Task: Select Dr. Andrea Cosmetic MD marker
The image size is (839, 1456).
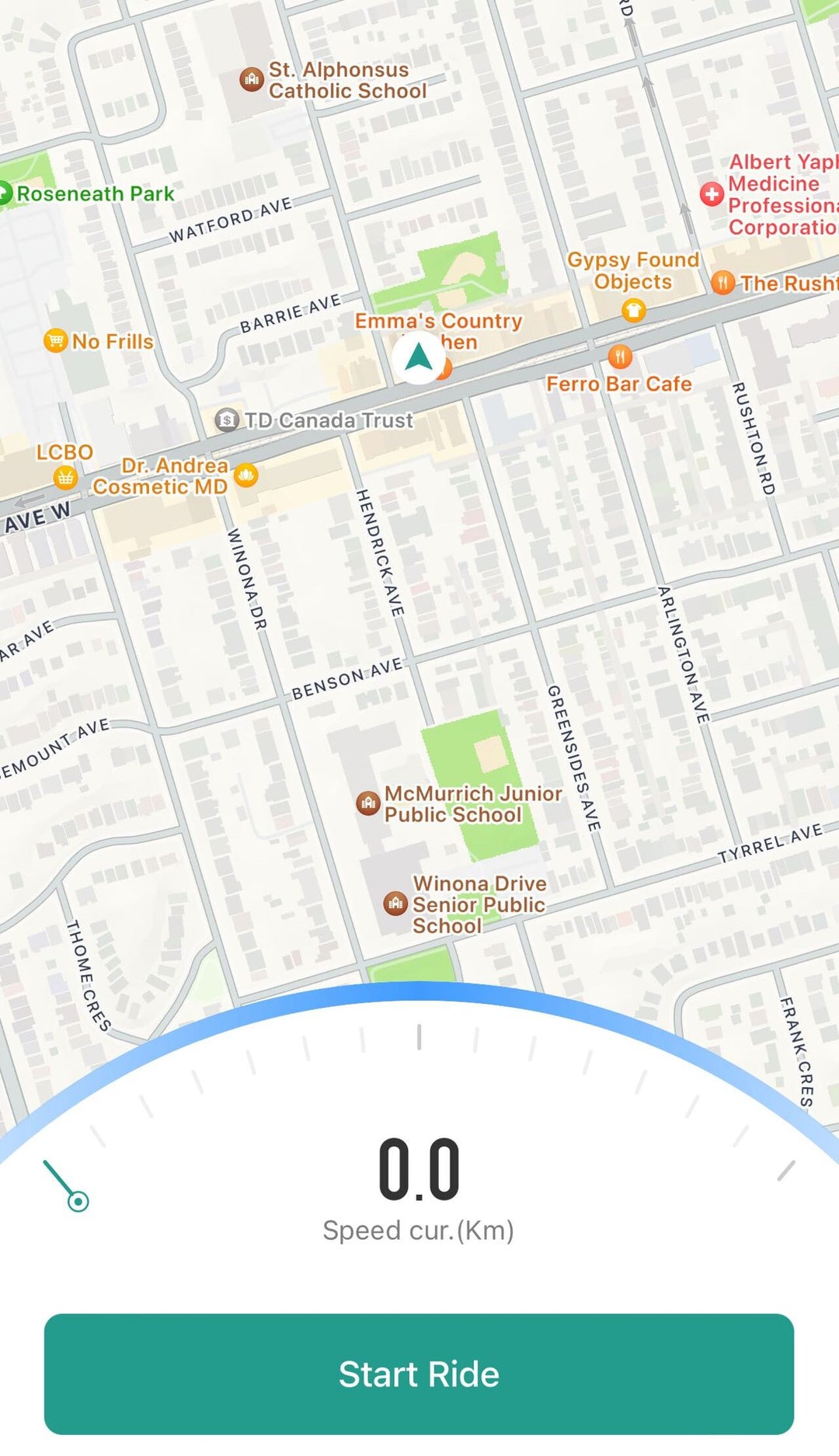Action: click(x=245, y=475)
